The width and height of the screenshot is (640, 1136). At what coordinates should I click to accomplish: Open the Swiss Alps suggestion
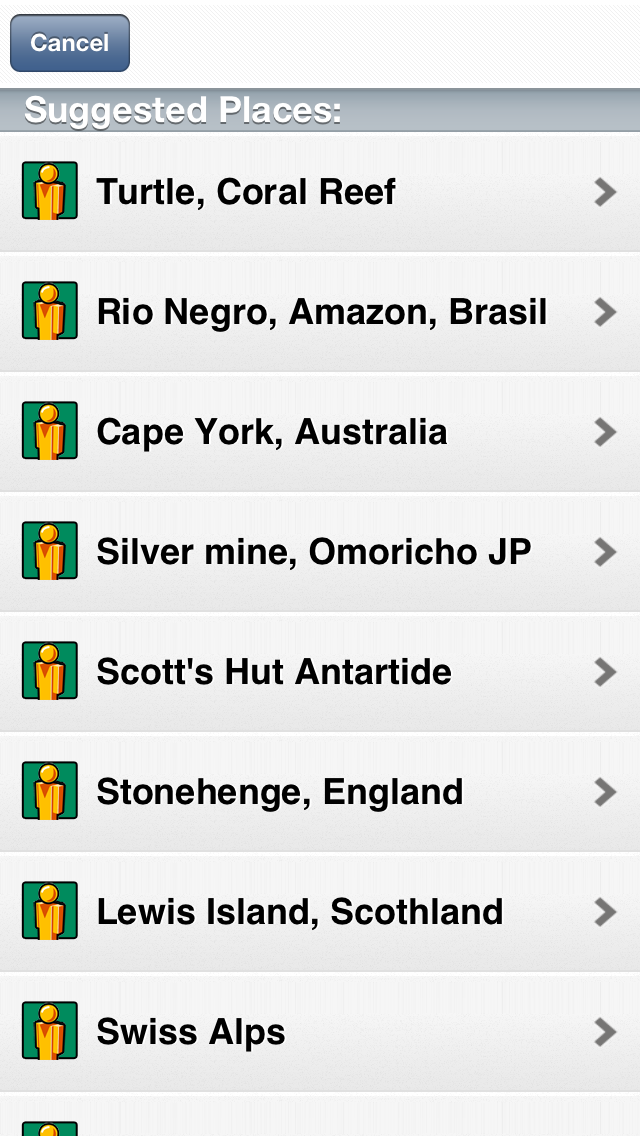320,1032
